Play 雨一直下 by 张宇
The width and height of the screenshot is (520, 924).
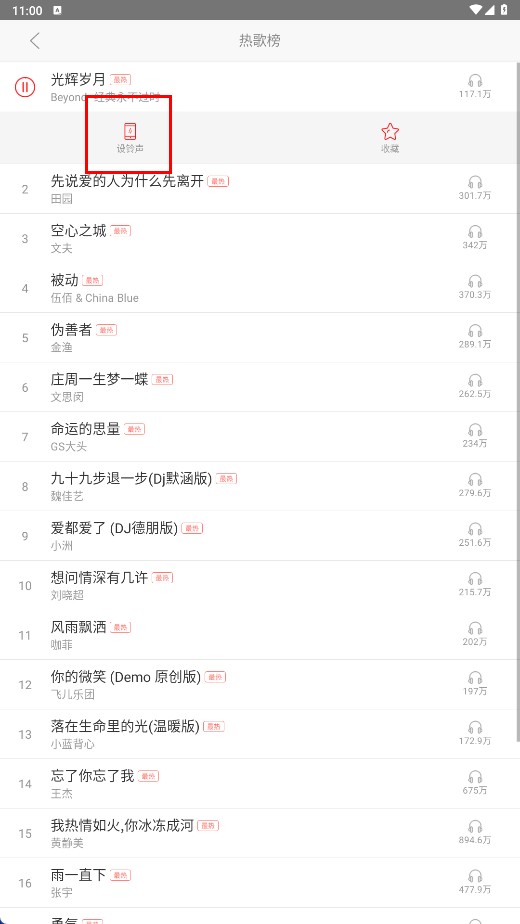260,882
